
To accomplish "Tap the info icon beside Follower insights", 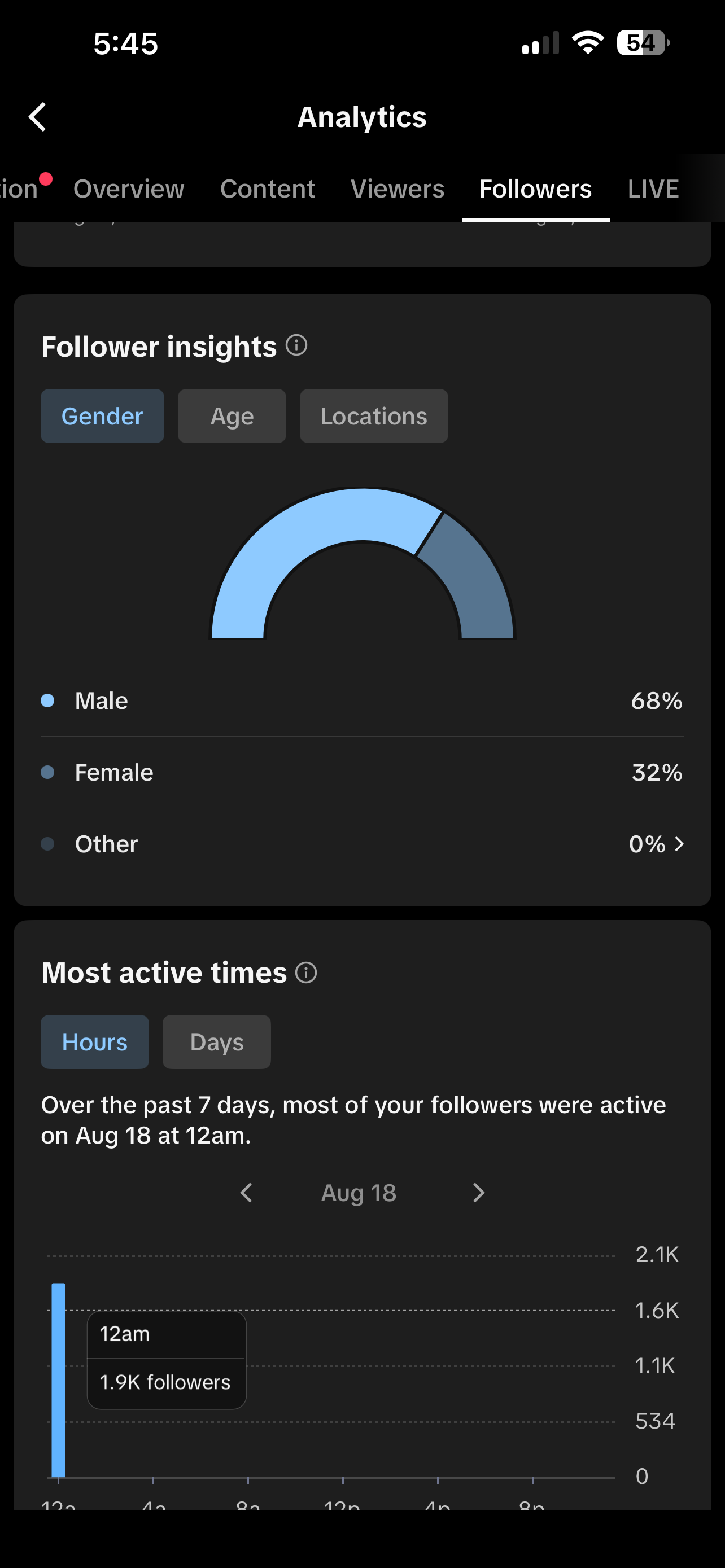I will pos(296,345).
